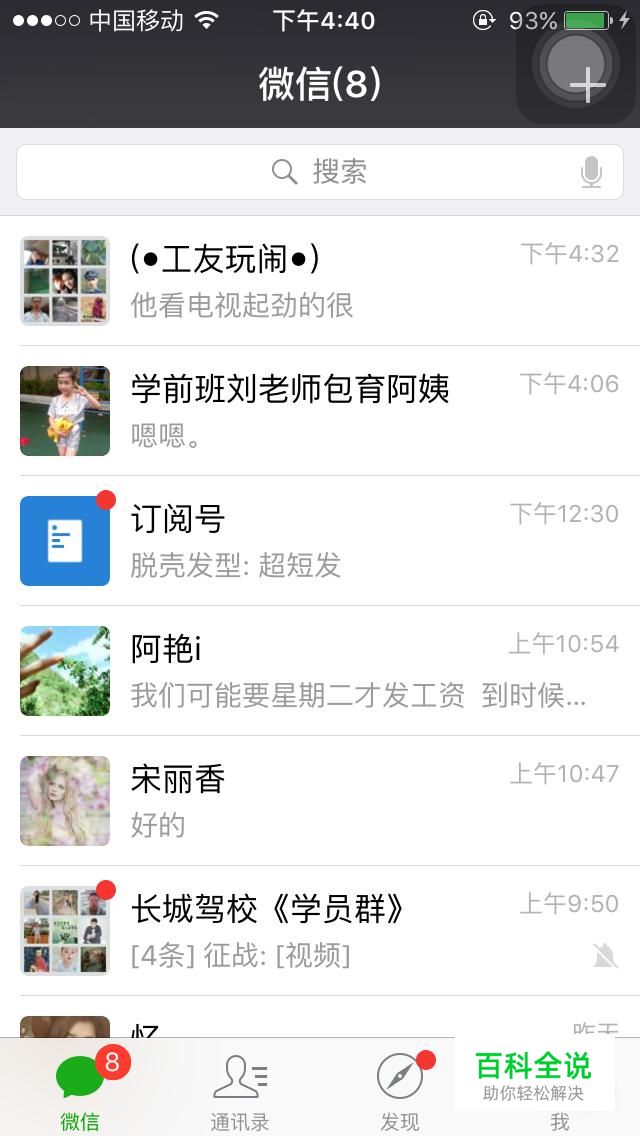Open the chat with 宋丽香
Viewport: 640px width, 1136px height.
[320, 801]
